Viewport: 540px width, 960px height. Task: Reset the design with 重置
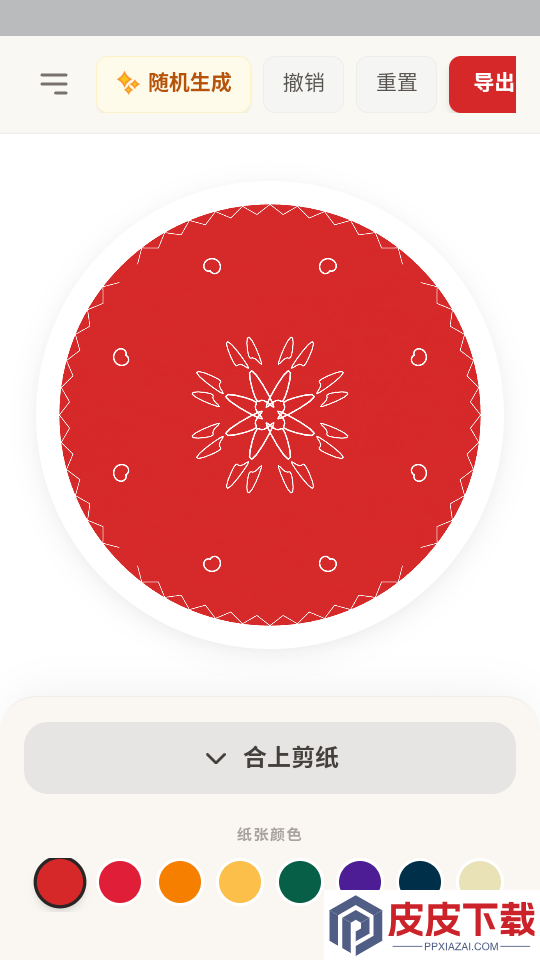[x=397, y=84]
